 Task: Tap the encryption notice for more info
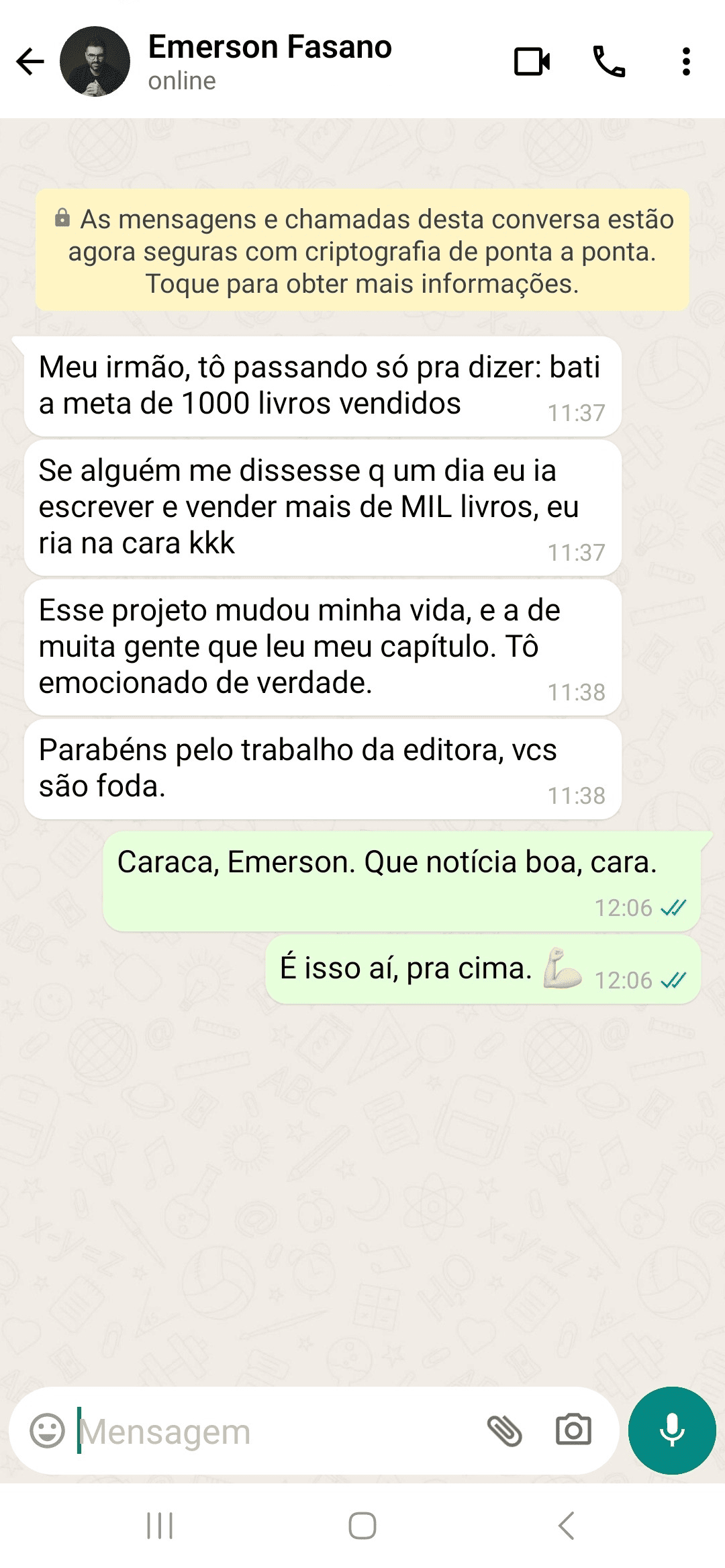(362, 250)
